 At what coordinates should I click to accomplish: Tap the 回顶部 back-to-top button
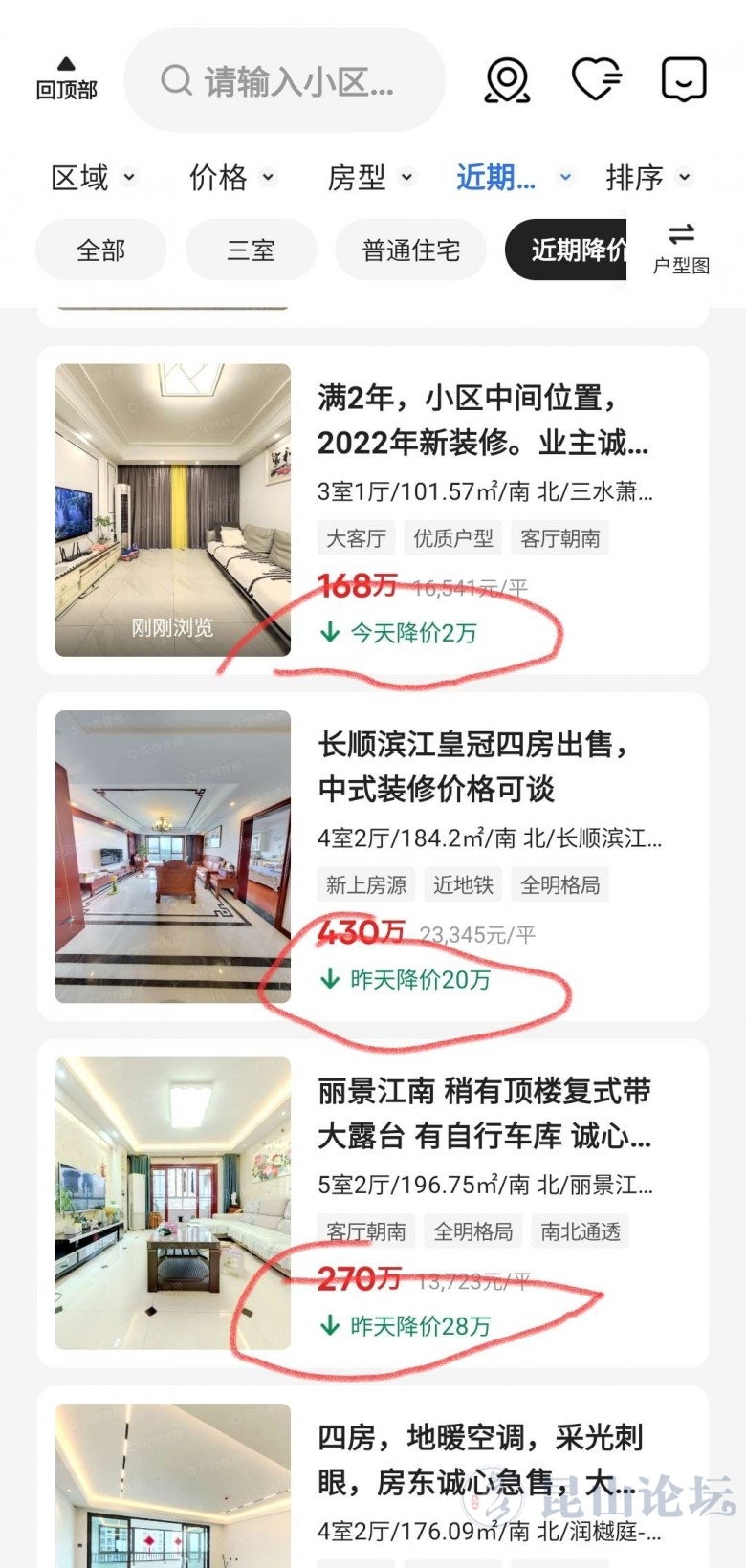click(x=66, y=78)
